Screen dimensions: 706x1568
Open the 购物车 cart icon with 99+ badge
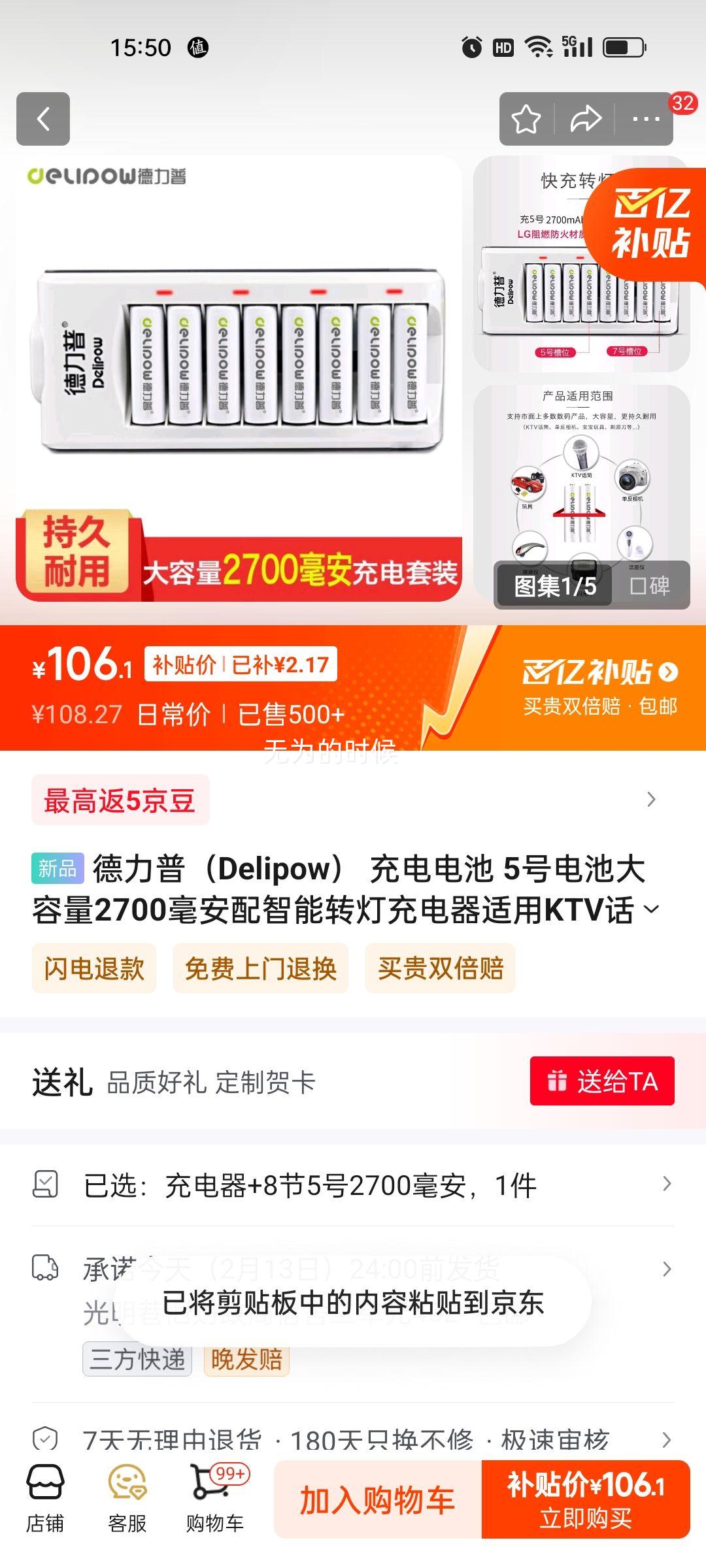214,1496
